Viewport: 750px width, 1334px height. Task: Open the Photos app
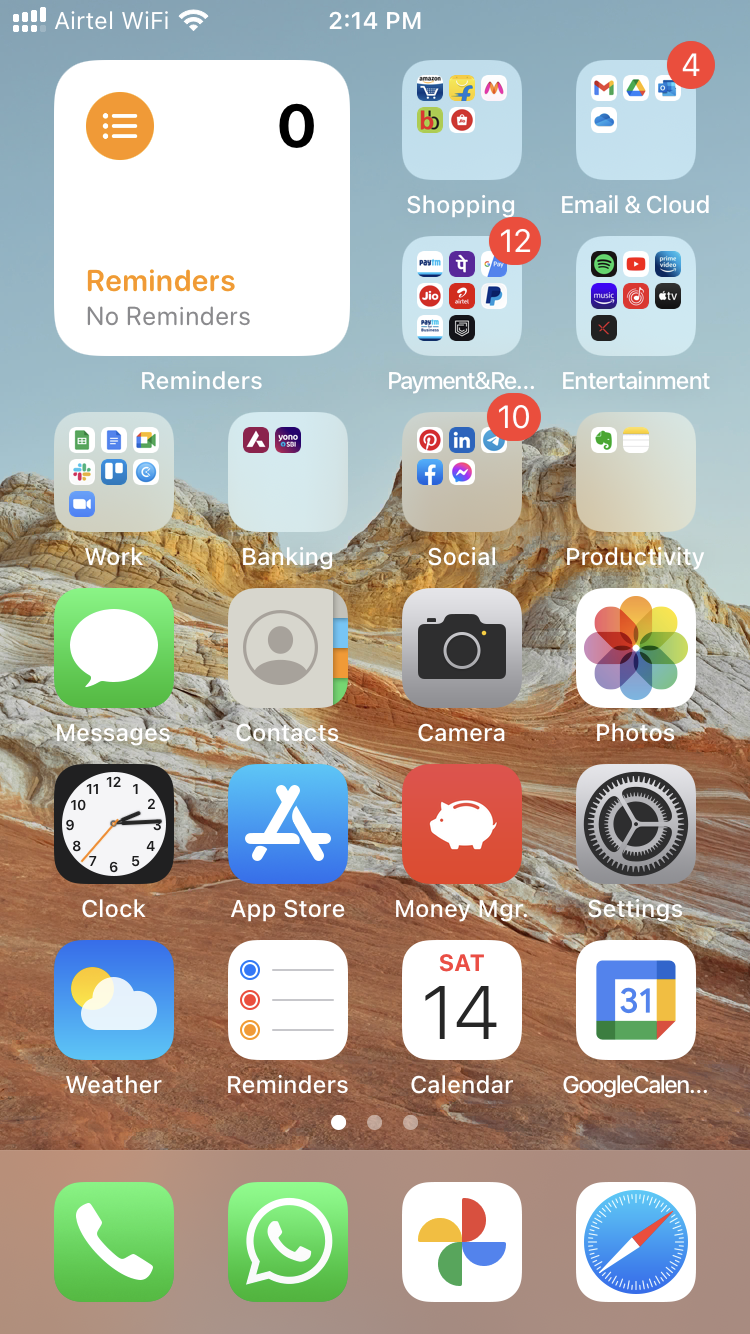coord(635,648)
